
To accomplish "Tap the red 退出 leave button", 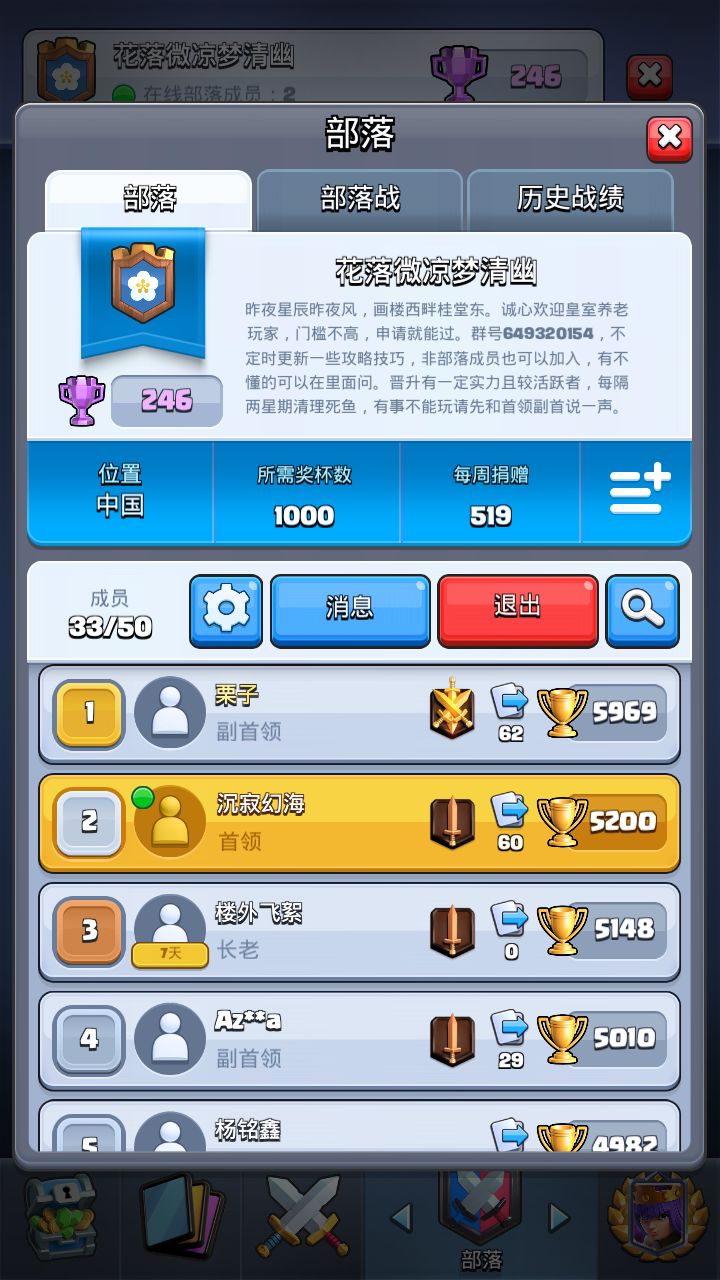I will [517, 610].
